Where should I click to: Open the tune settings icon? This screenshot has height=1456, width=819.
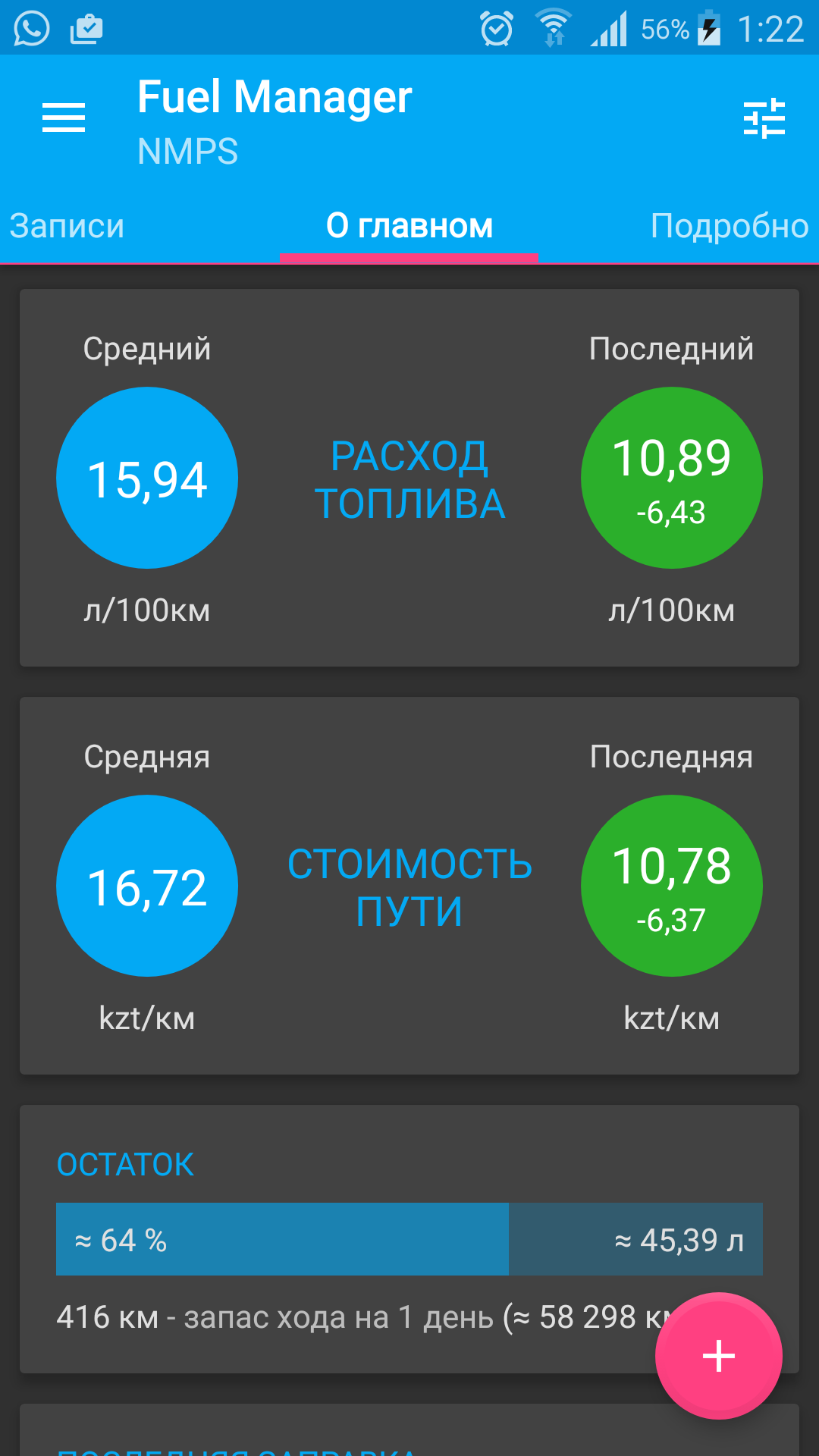click(x=764, y=118)
